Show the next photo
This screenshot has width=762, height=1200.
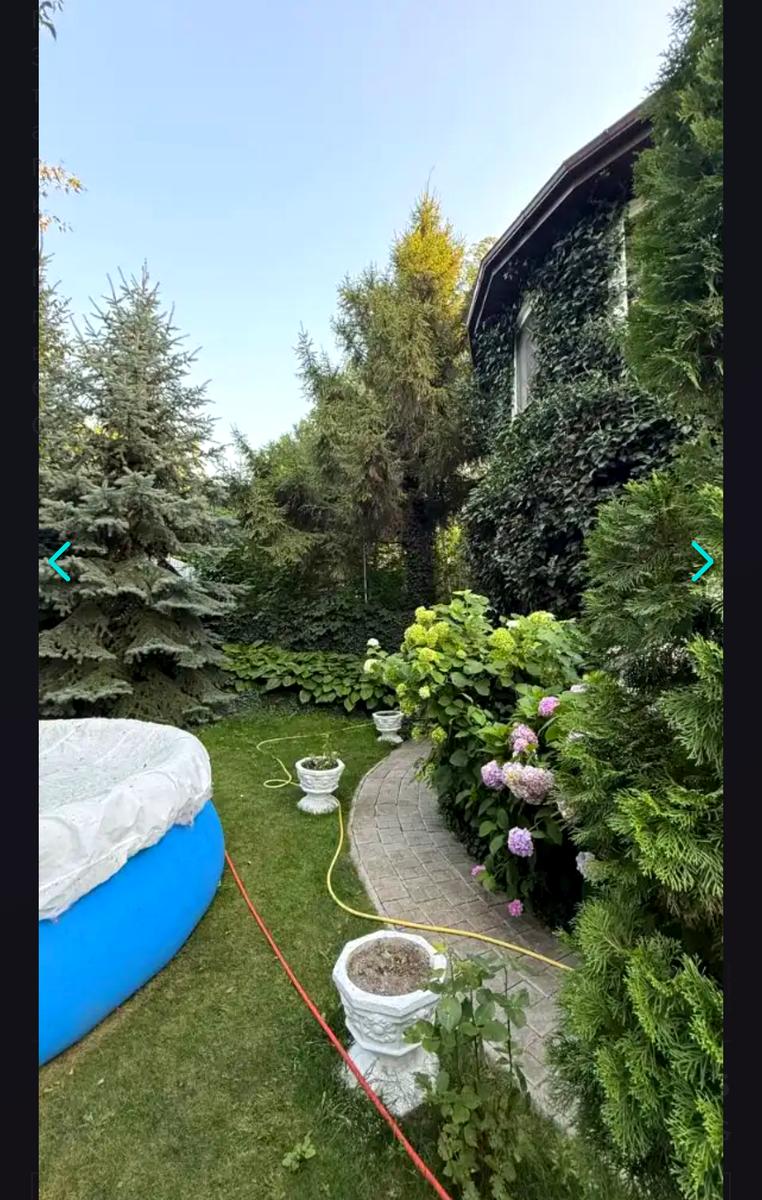[x=701, y=561]
